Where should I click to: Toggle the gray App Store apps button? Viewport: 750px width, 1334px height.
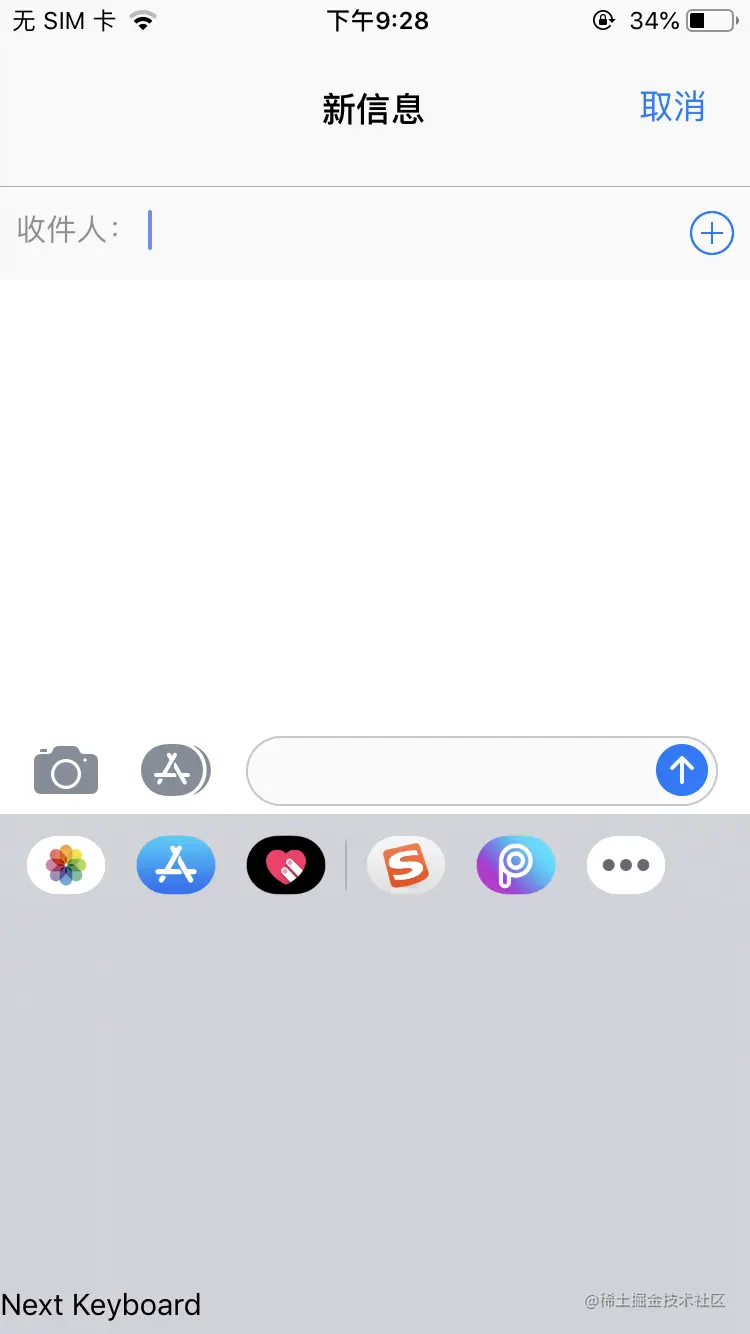click(x=174, y=770)
